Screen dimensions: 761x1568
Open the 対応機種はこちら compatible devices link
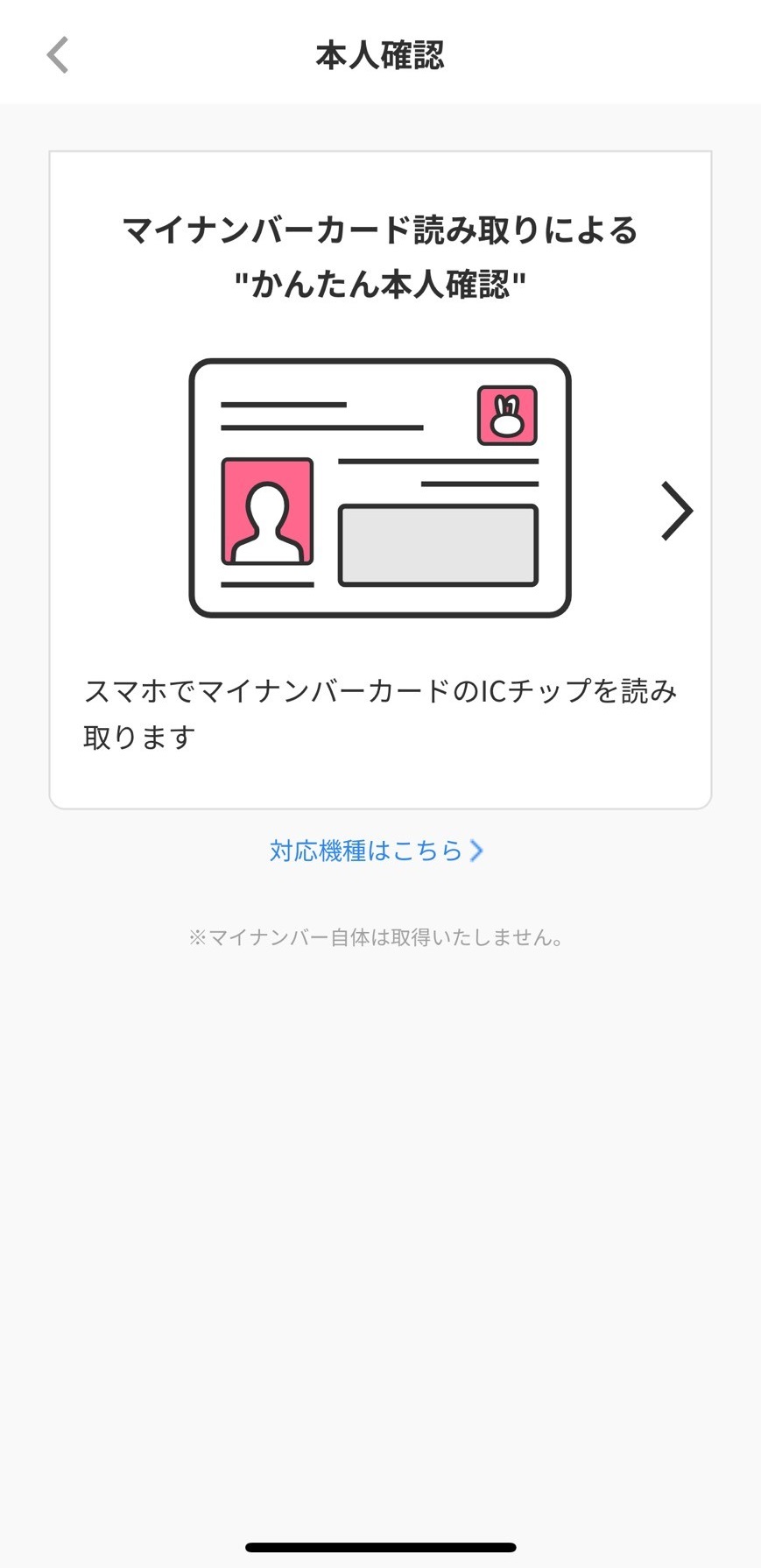[x=368, y=850]
